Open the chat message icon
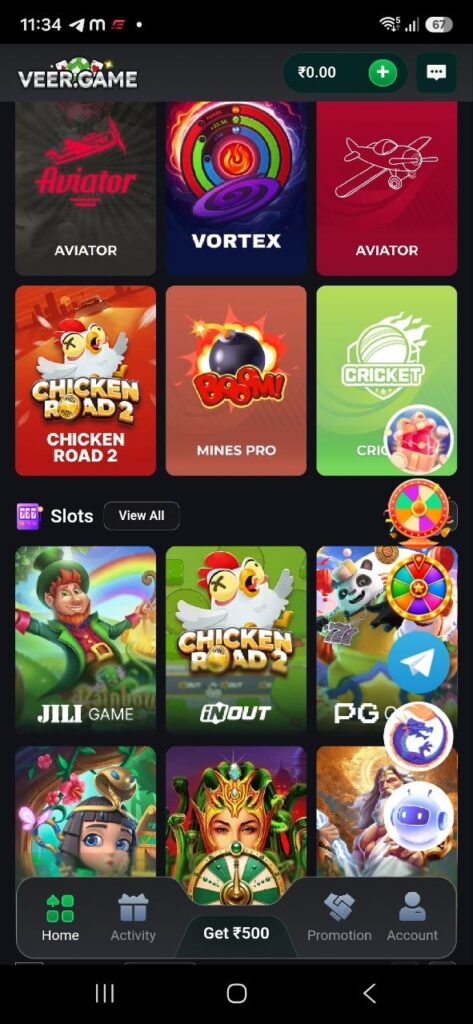This screenshot has width=473, height=1024. tap(436, 72)
